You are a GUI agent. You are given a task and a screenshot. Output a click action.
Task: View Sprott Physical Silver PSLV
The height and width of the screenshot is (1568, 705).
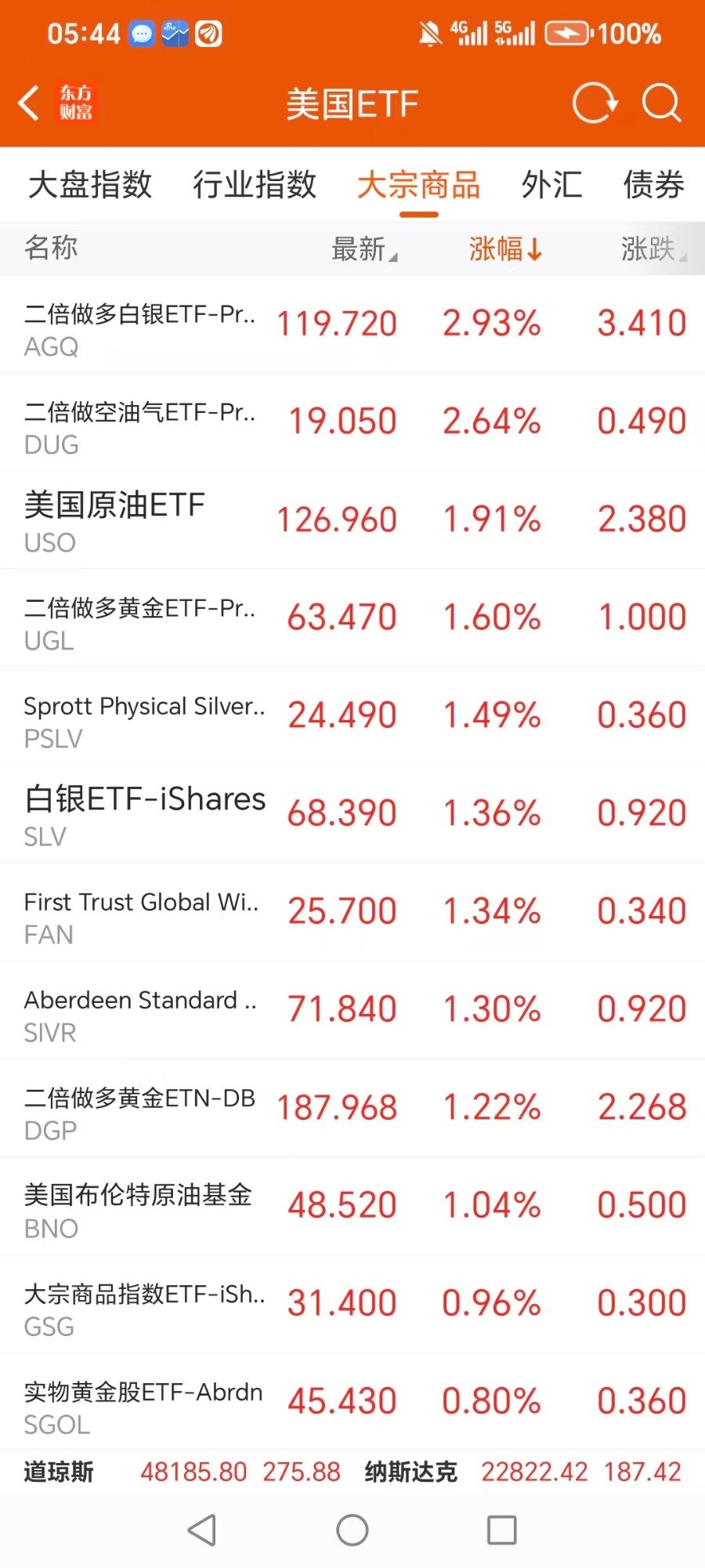pyautogui.click(x=352, y=716)
